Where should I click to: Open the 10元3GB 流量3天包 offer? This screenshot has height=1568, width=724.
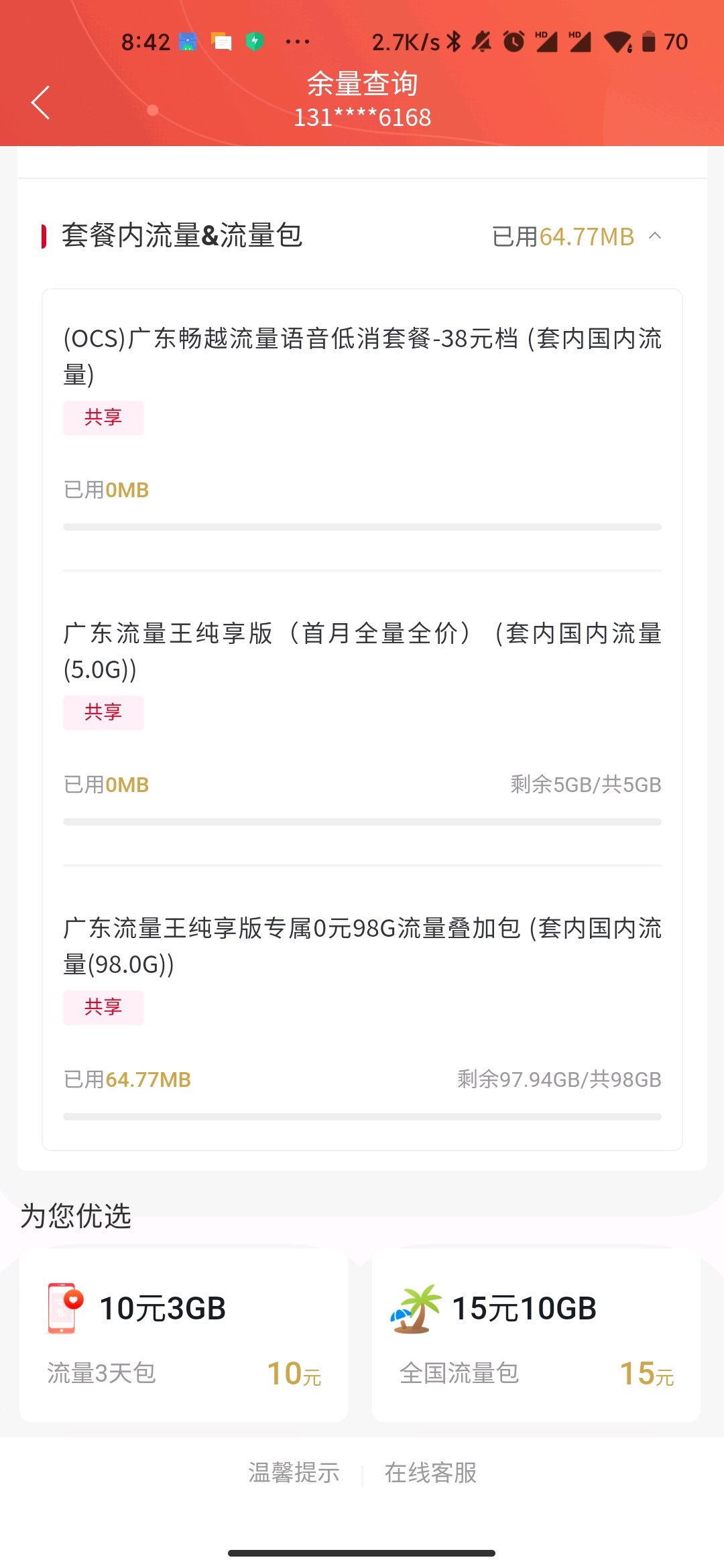tap(184, 1334)
